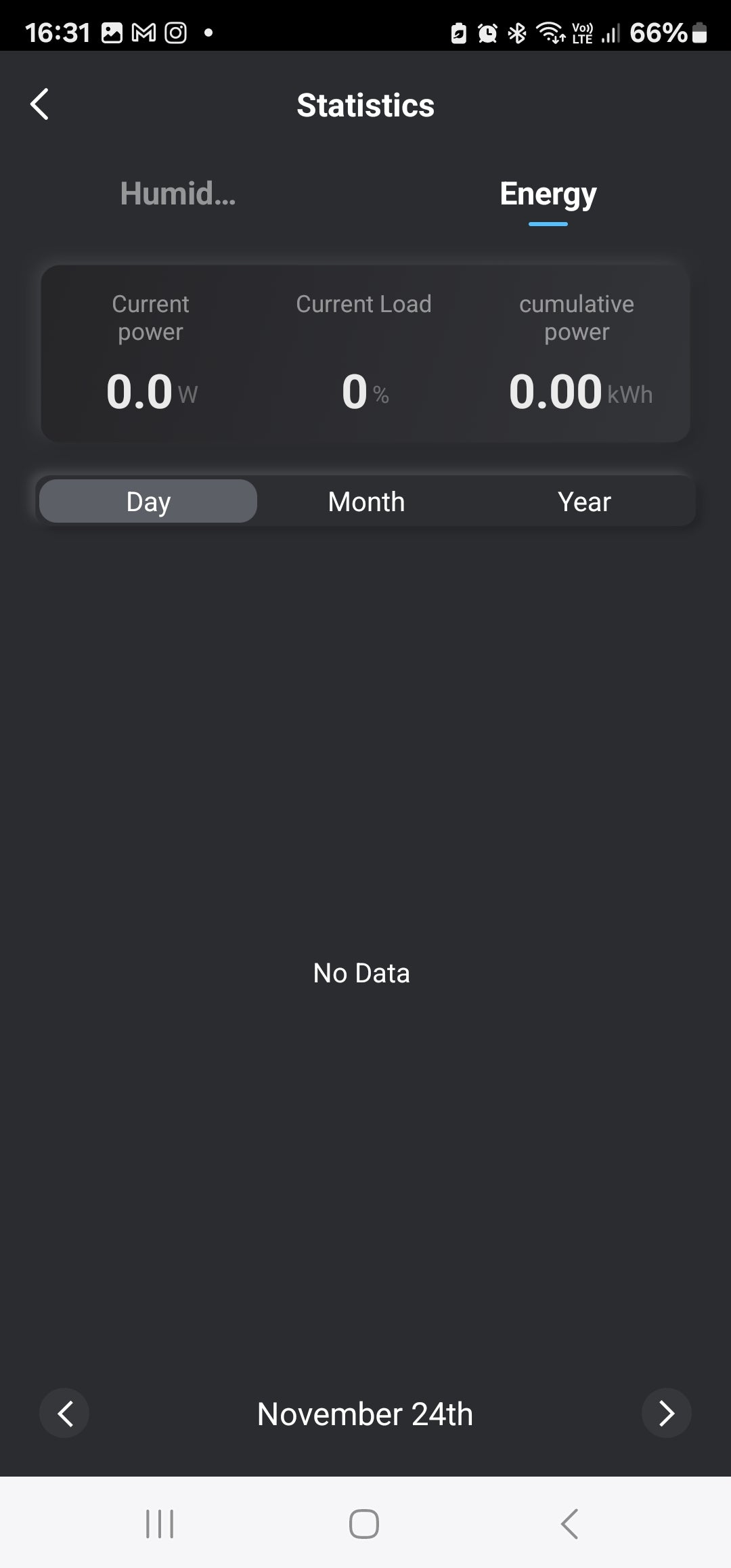Switch to the Month view

coord(366,502)
